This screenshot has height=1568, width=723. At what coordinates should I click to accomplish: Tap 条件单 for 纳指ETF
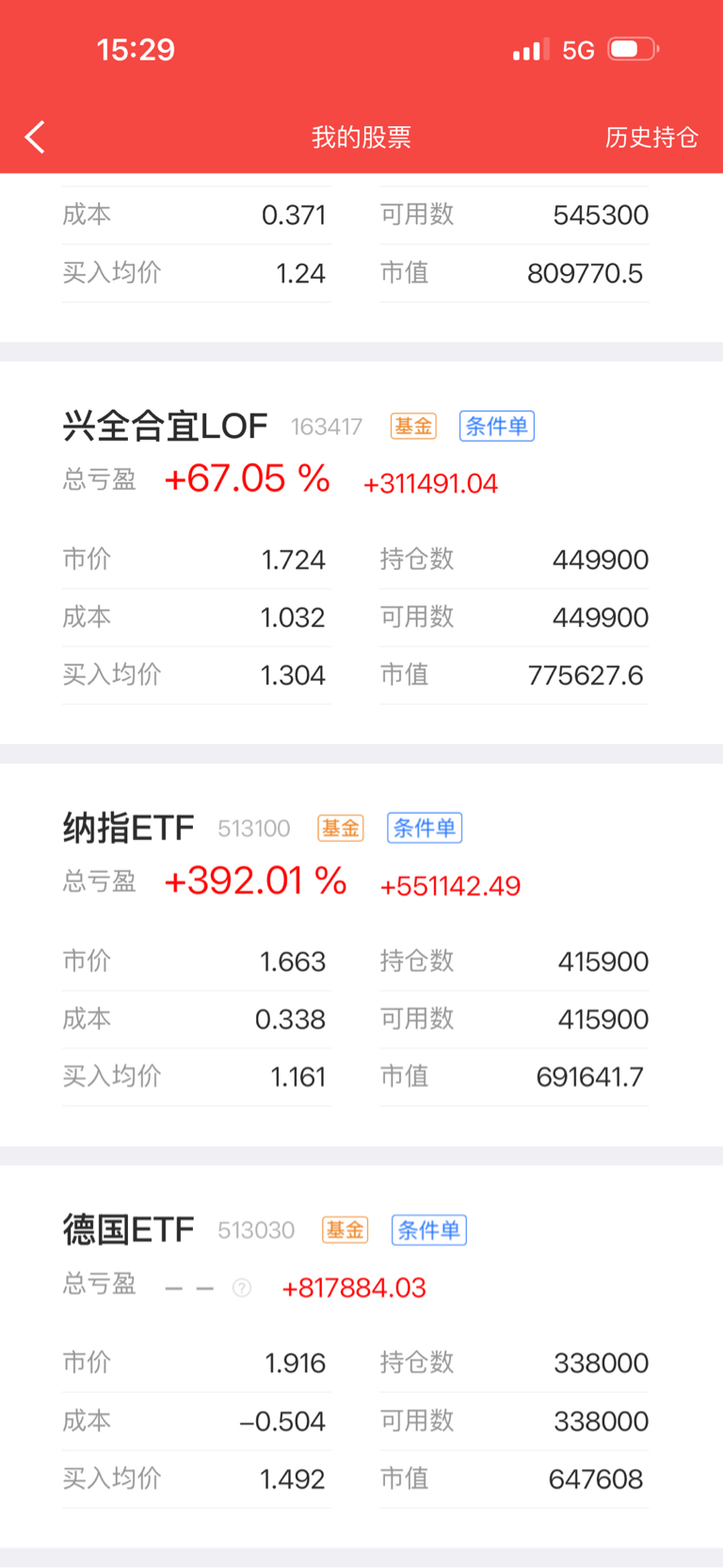coord(425,829)
